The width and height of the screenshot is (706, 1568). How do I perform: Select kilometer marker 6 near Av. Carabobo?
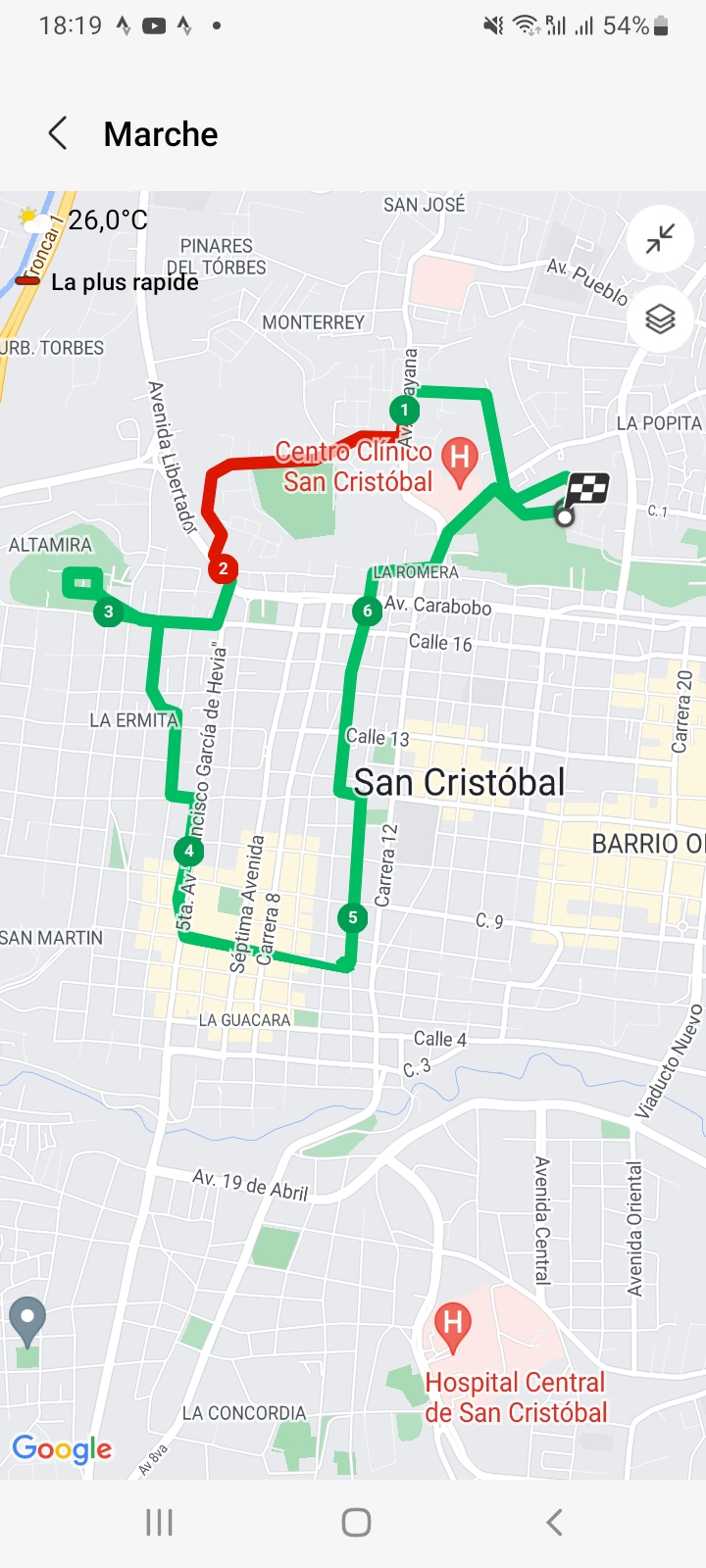tap(367, 611)
